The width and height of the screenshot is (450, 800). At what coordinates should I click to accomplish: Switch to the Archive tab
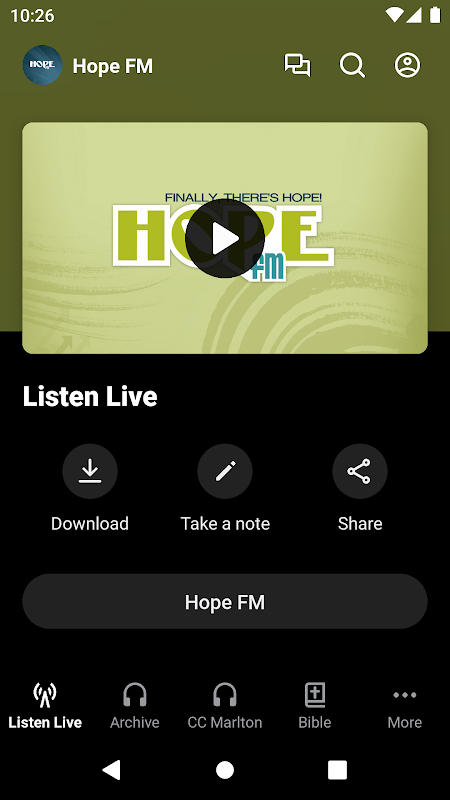coord(135,706)
